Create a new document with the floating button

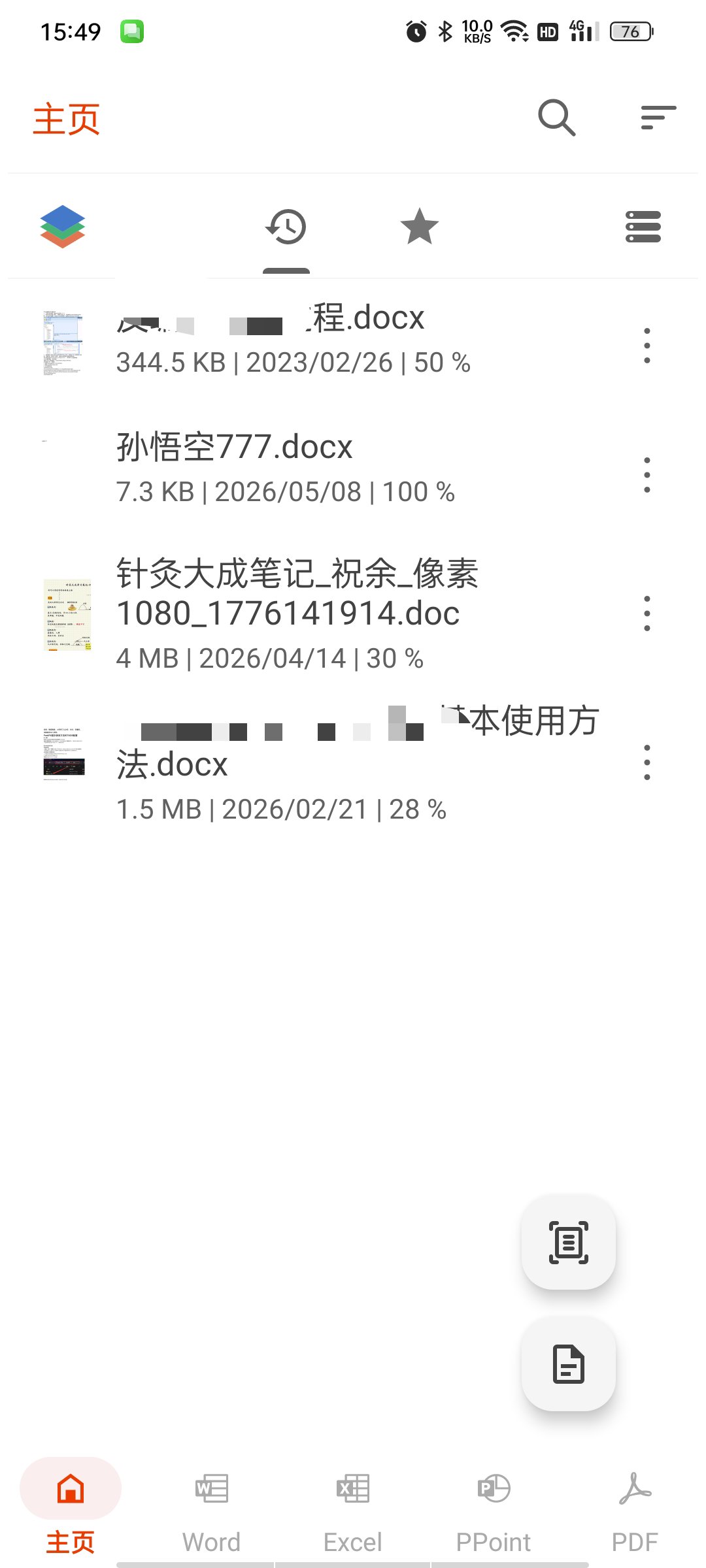(x=569, y=1364)
